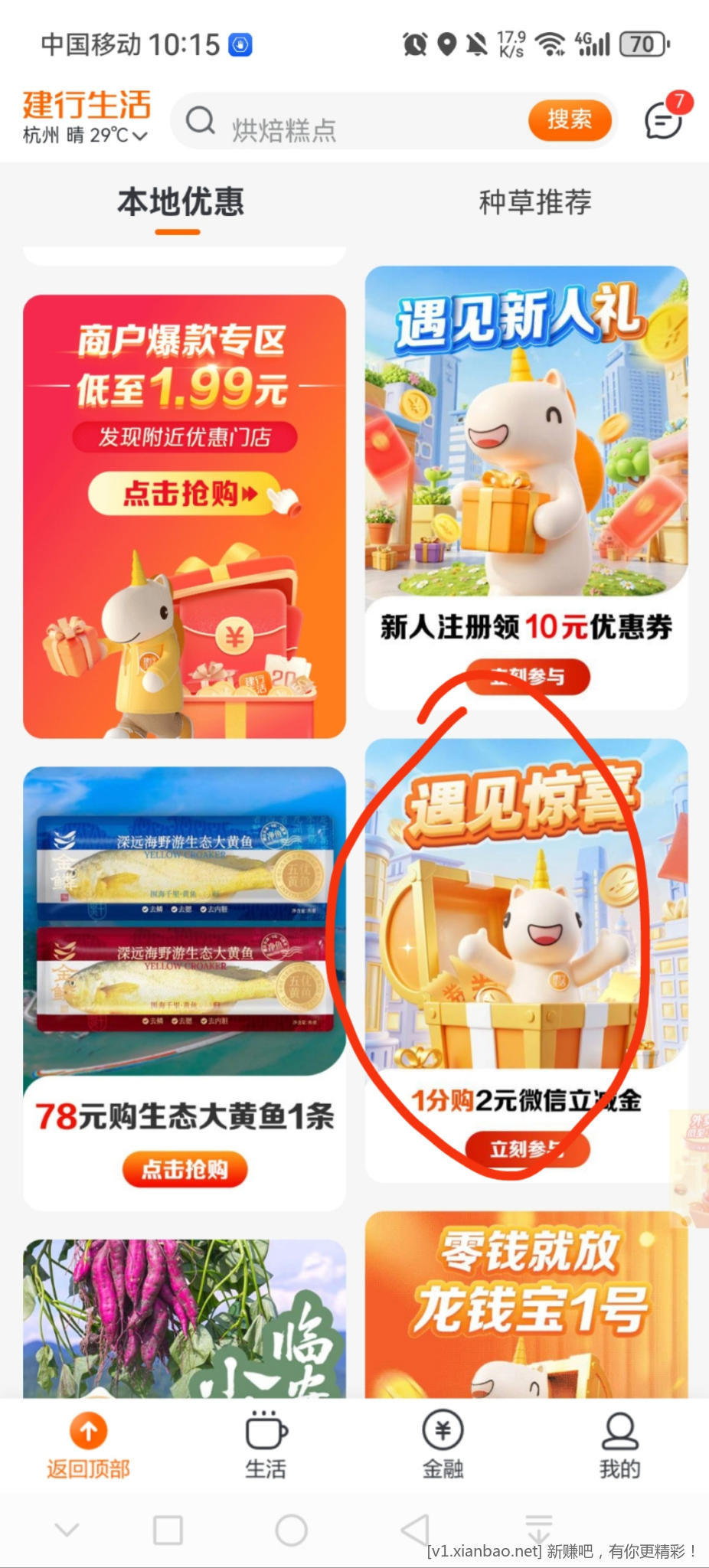Select the 本地优惠 tab
This screenshot has height=1568, width=709.
[181, 202]
